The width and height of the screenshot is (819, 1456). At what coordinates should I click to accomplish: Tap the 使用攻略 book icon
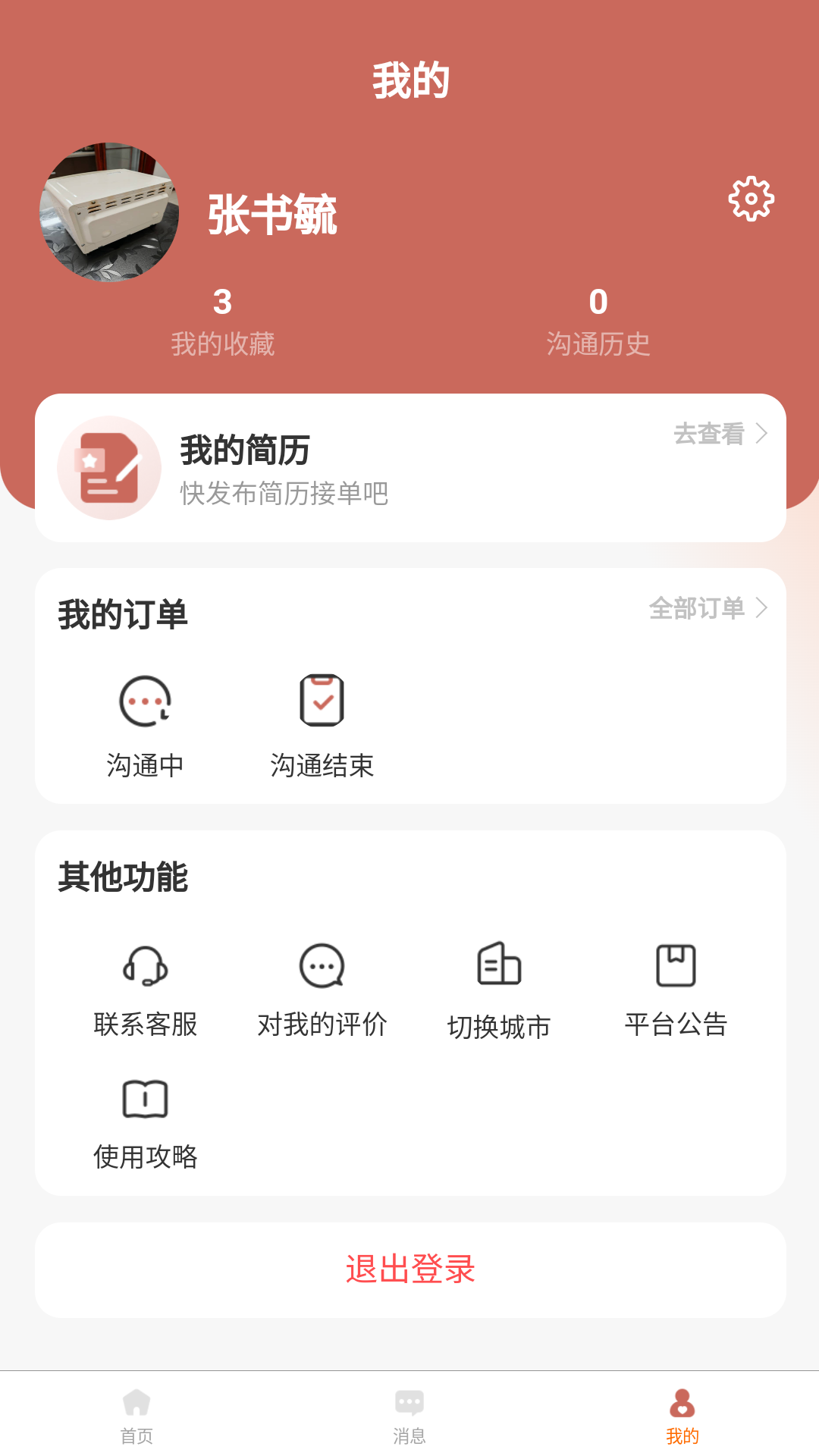(146, 1097)
